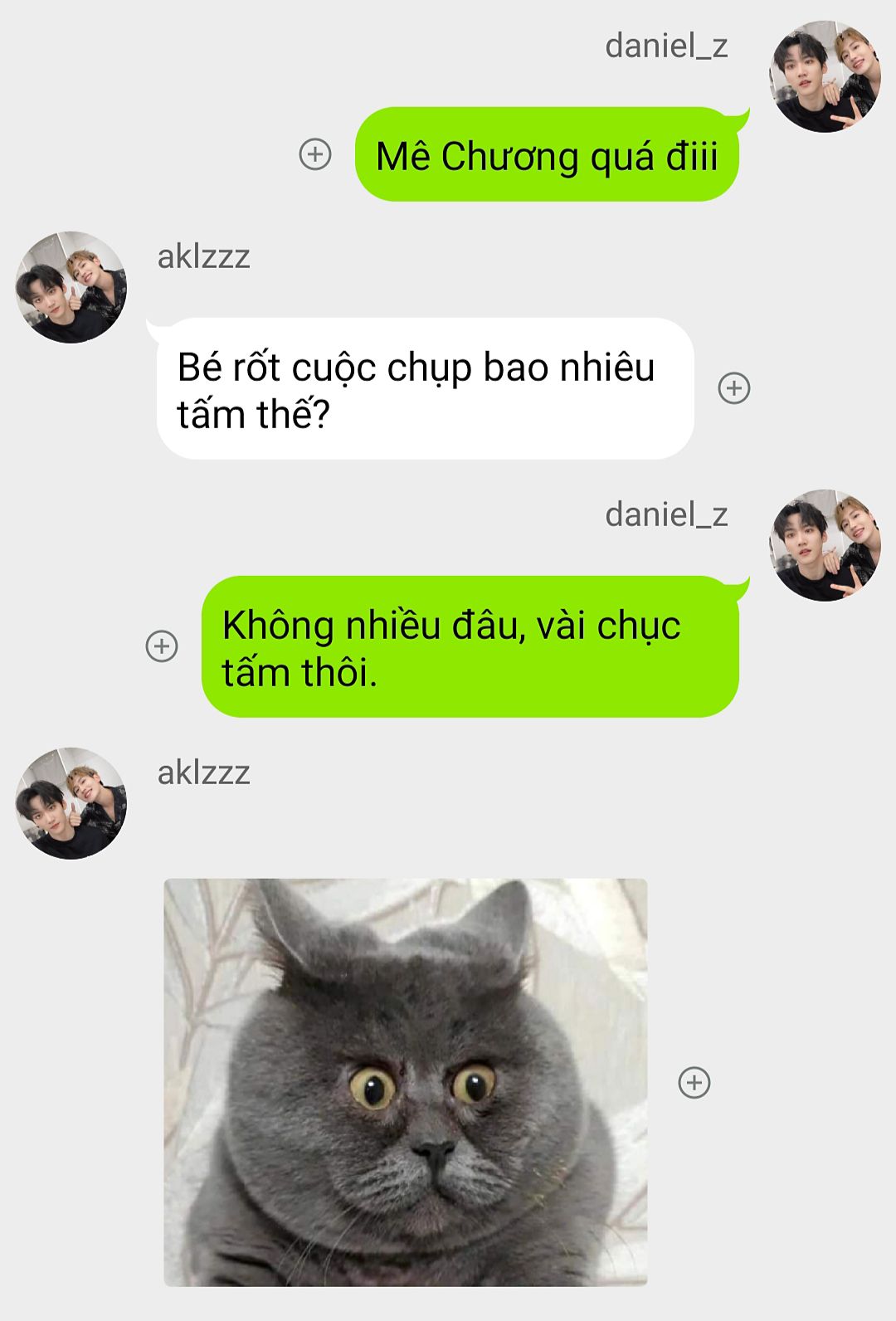Tap the plus icon beside "Không nhiều đâu" message
896x1321 pixels.
[x=162, y=646]
